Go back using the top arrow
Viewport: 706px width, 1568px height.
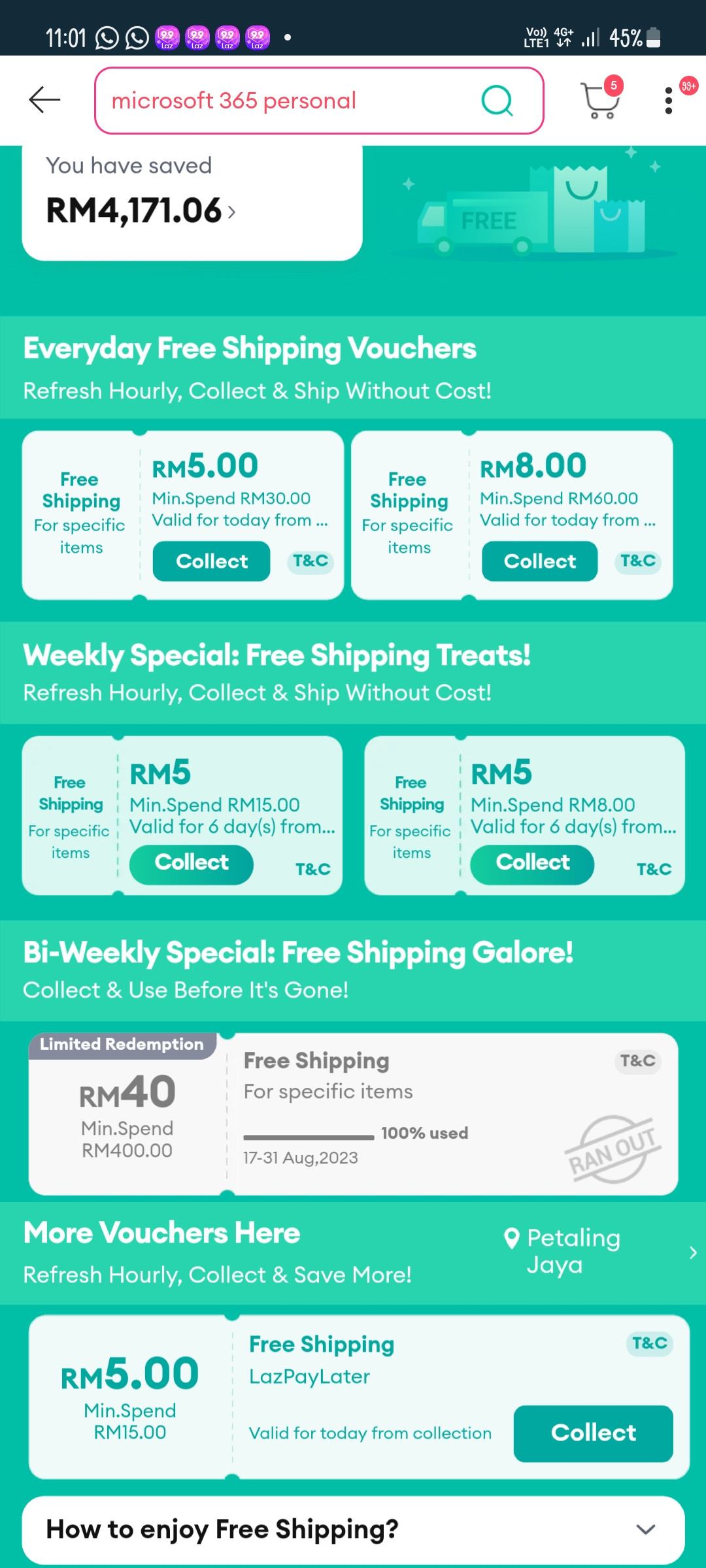(x=44, y=100)
